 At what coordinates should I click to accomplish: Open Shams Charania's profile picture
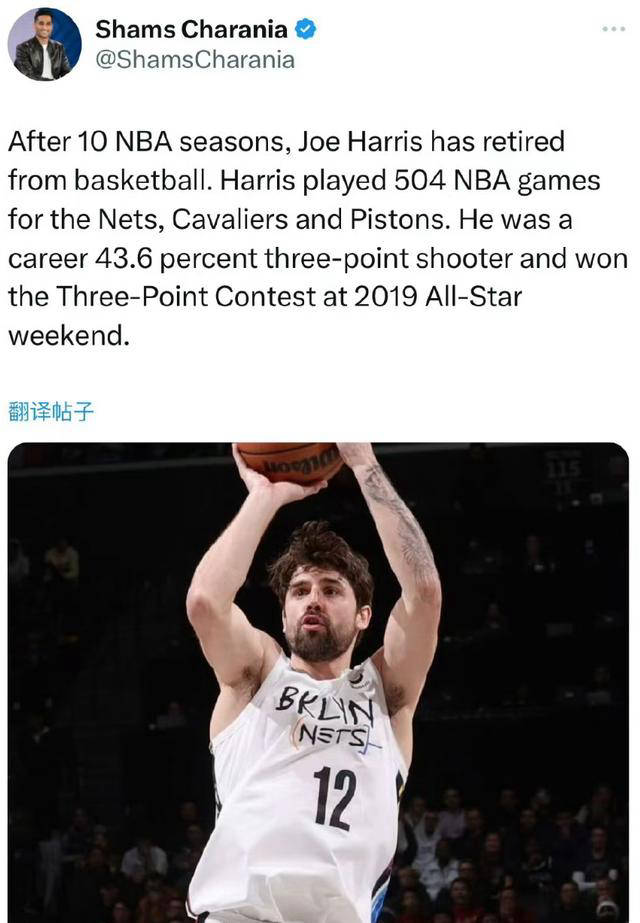pos(44,45)
